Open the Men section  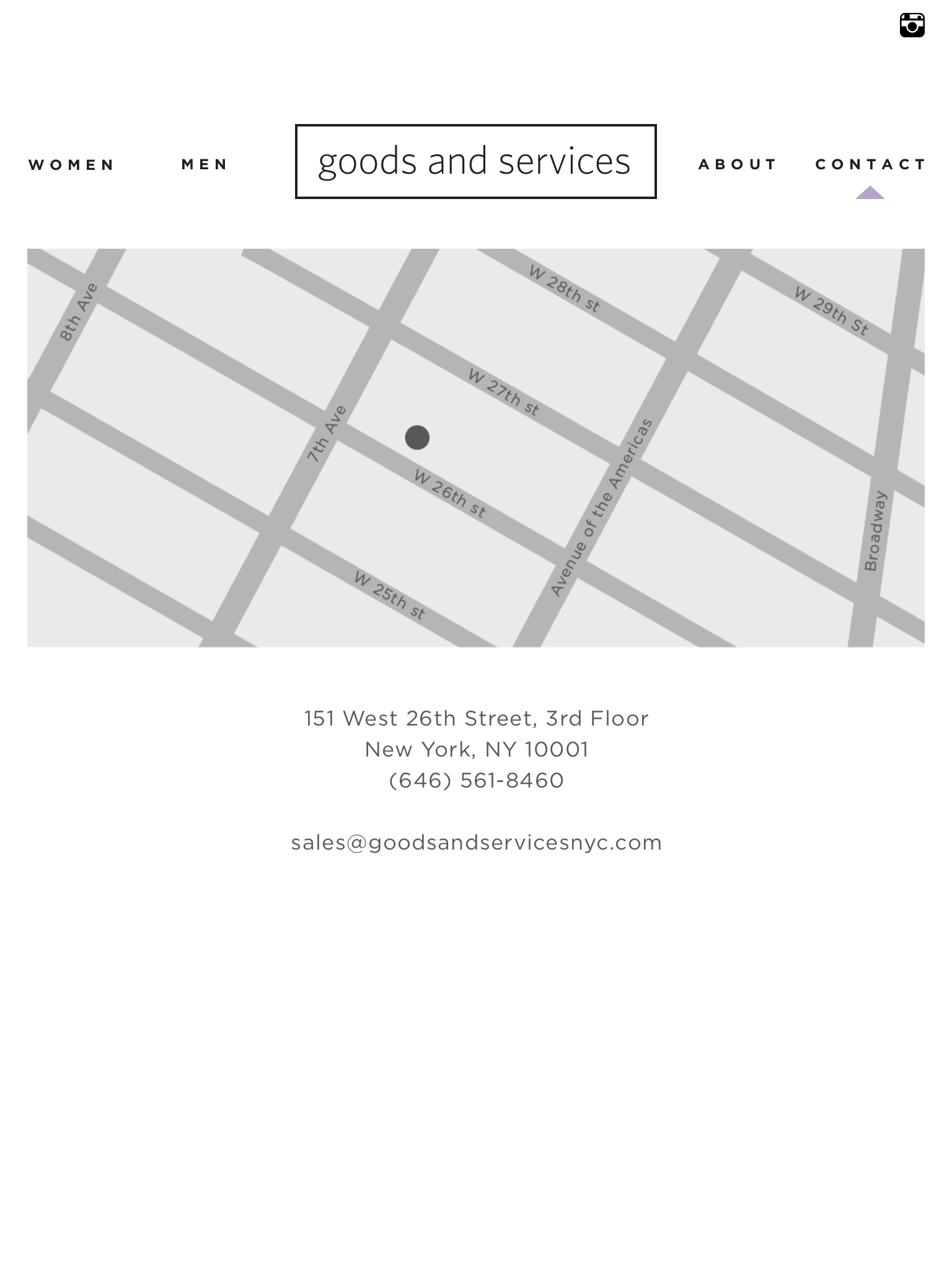[x=205, y=164]
